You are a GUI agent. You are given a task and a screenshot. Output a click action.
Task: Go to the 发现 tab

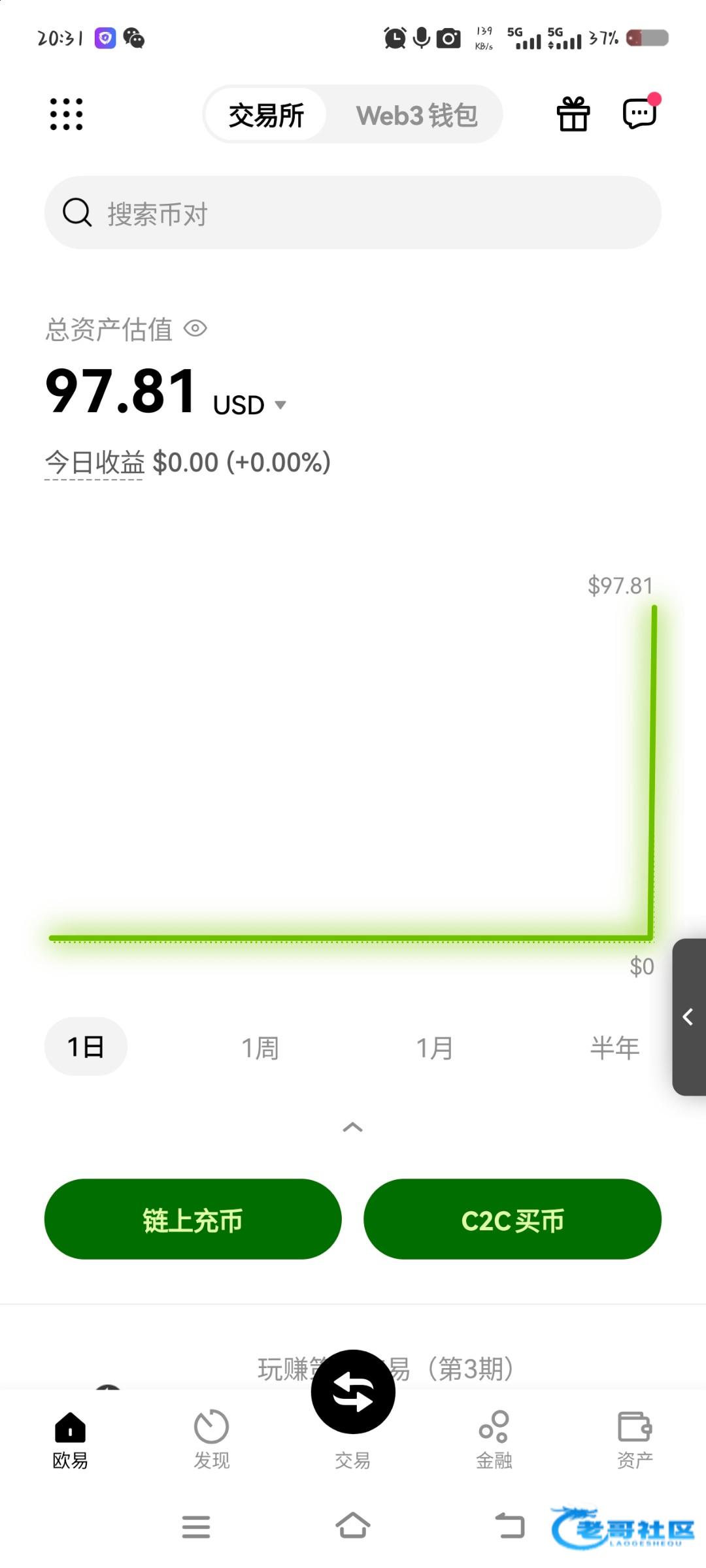click(212, 1439)
